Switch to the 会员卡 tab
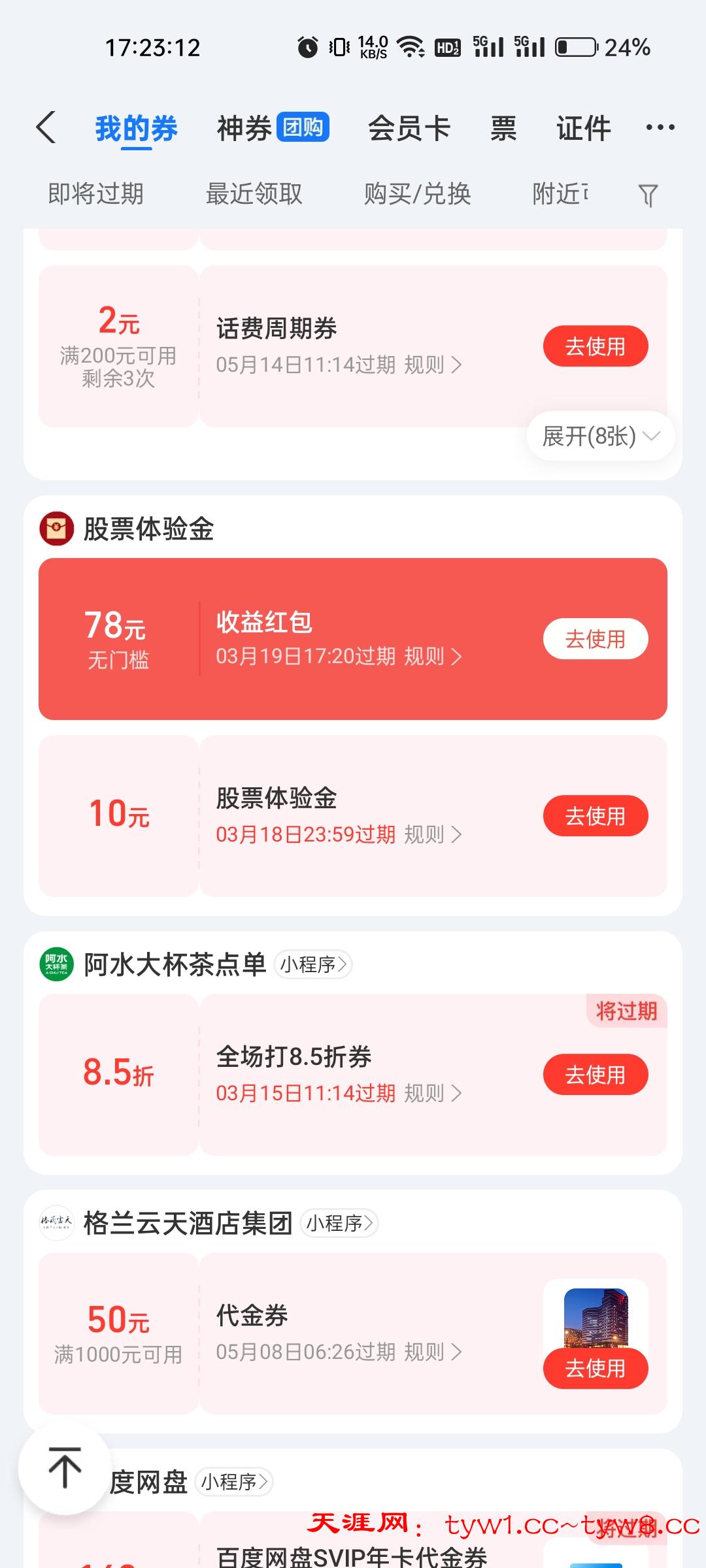 pyautogui.click(x=409, y=128)
